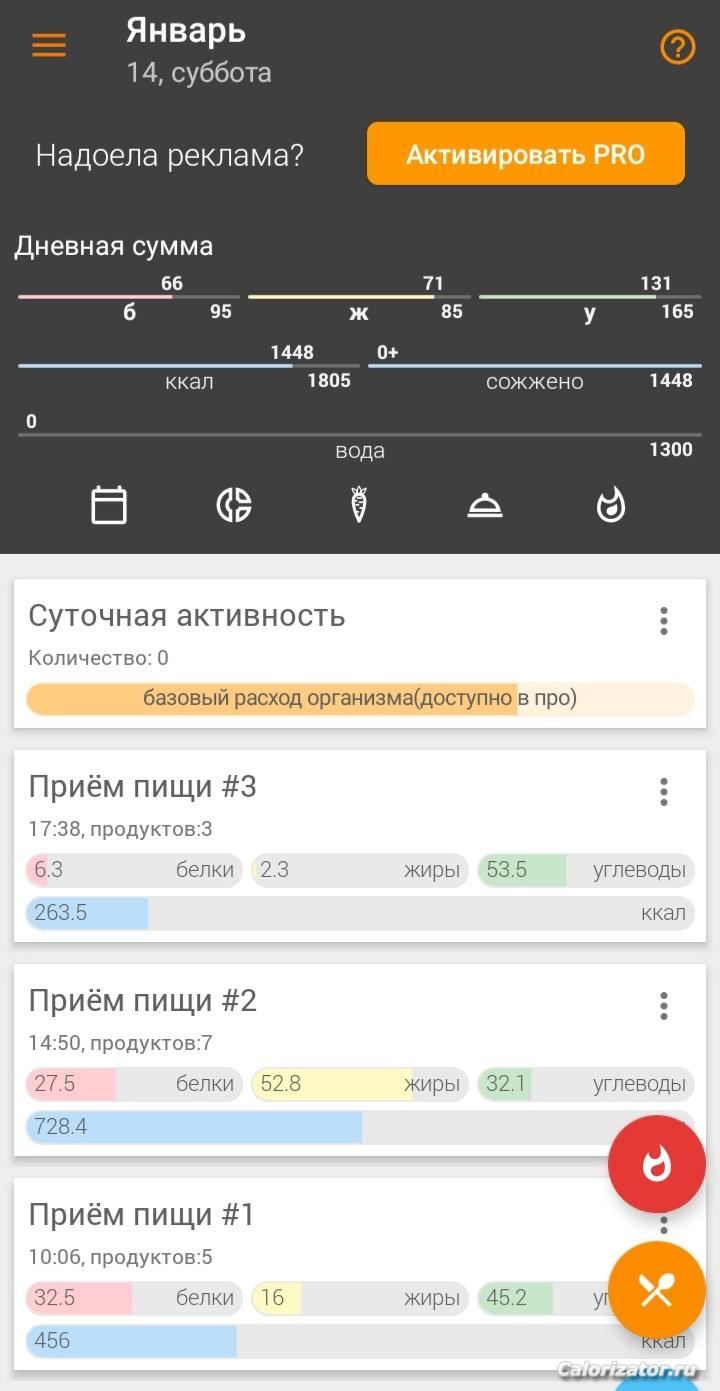
Task: Tap the Январь date header
Action: [187, 31]
